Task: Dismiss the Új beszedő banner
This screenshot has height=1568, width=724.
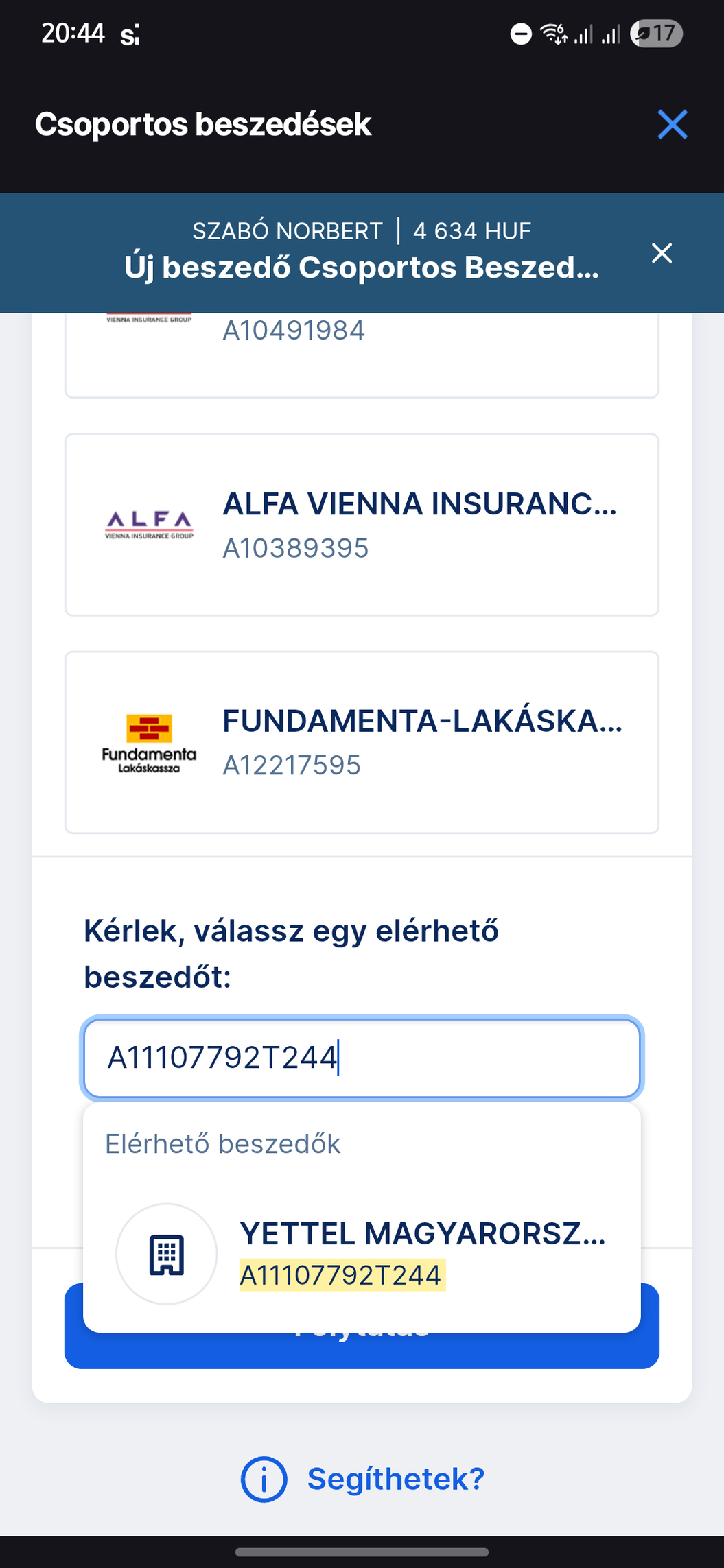Action: (662, 253)
